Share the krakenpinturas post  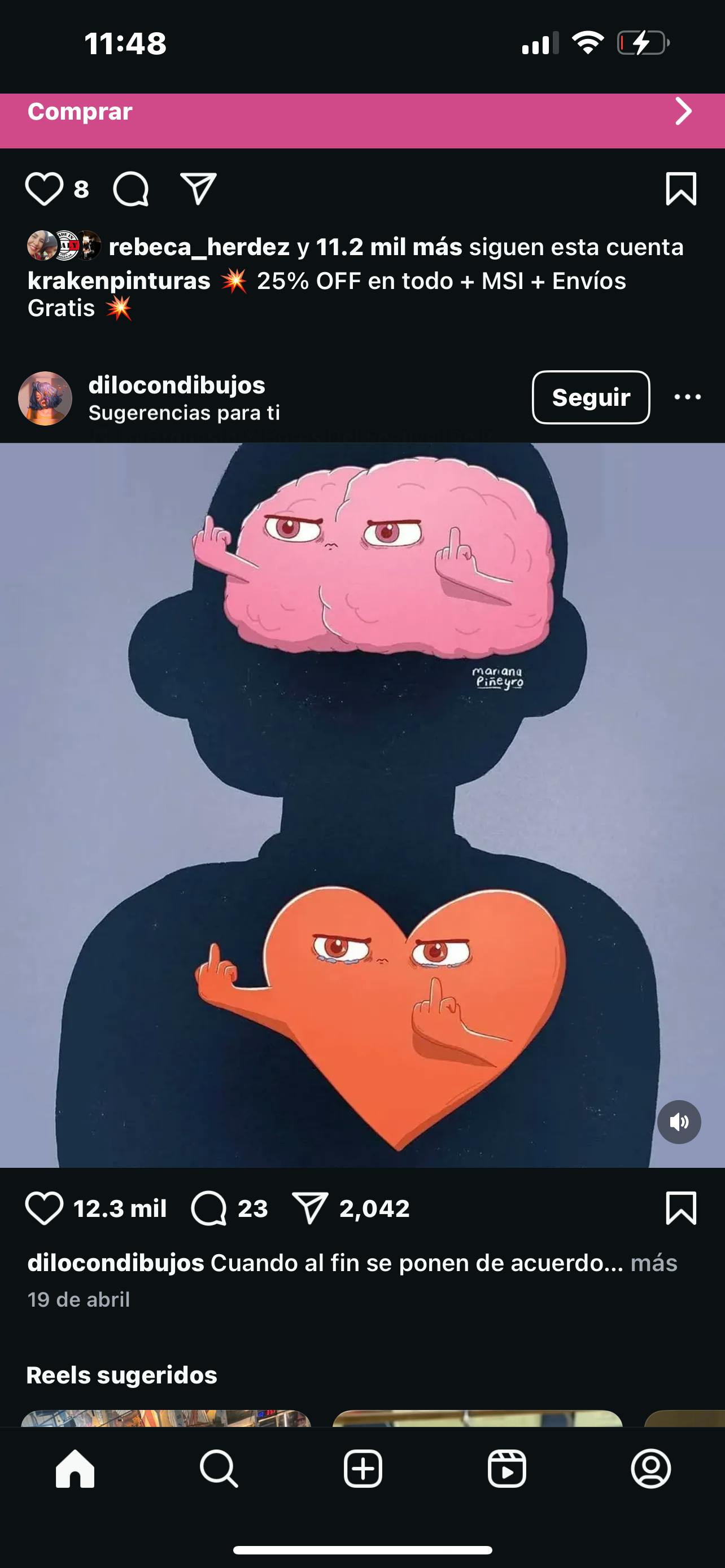coord(198,189)
